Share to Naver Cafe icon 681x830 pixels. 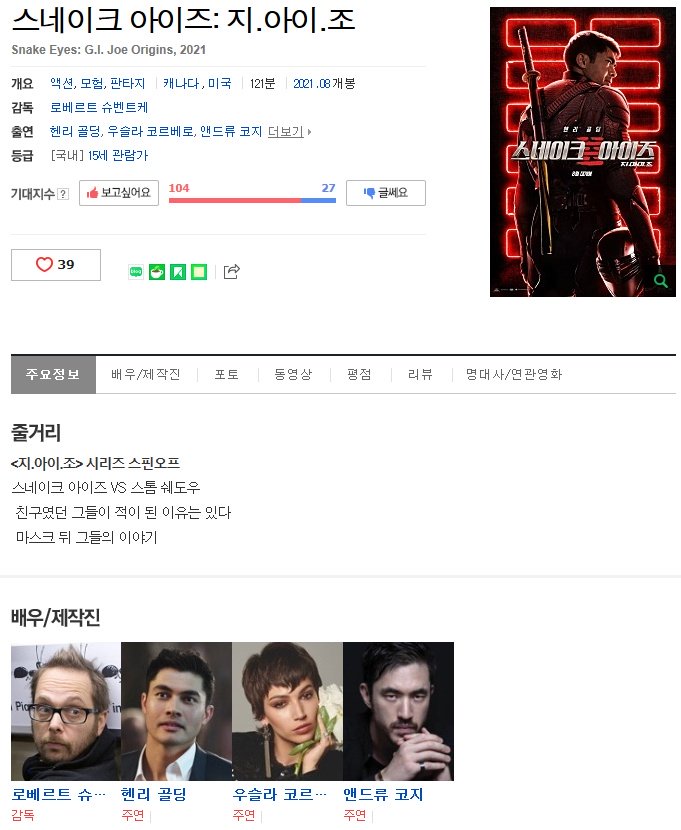coord(157,271)
